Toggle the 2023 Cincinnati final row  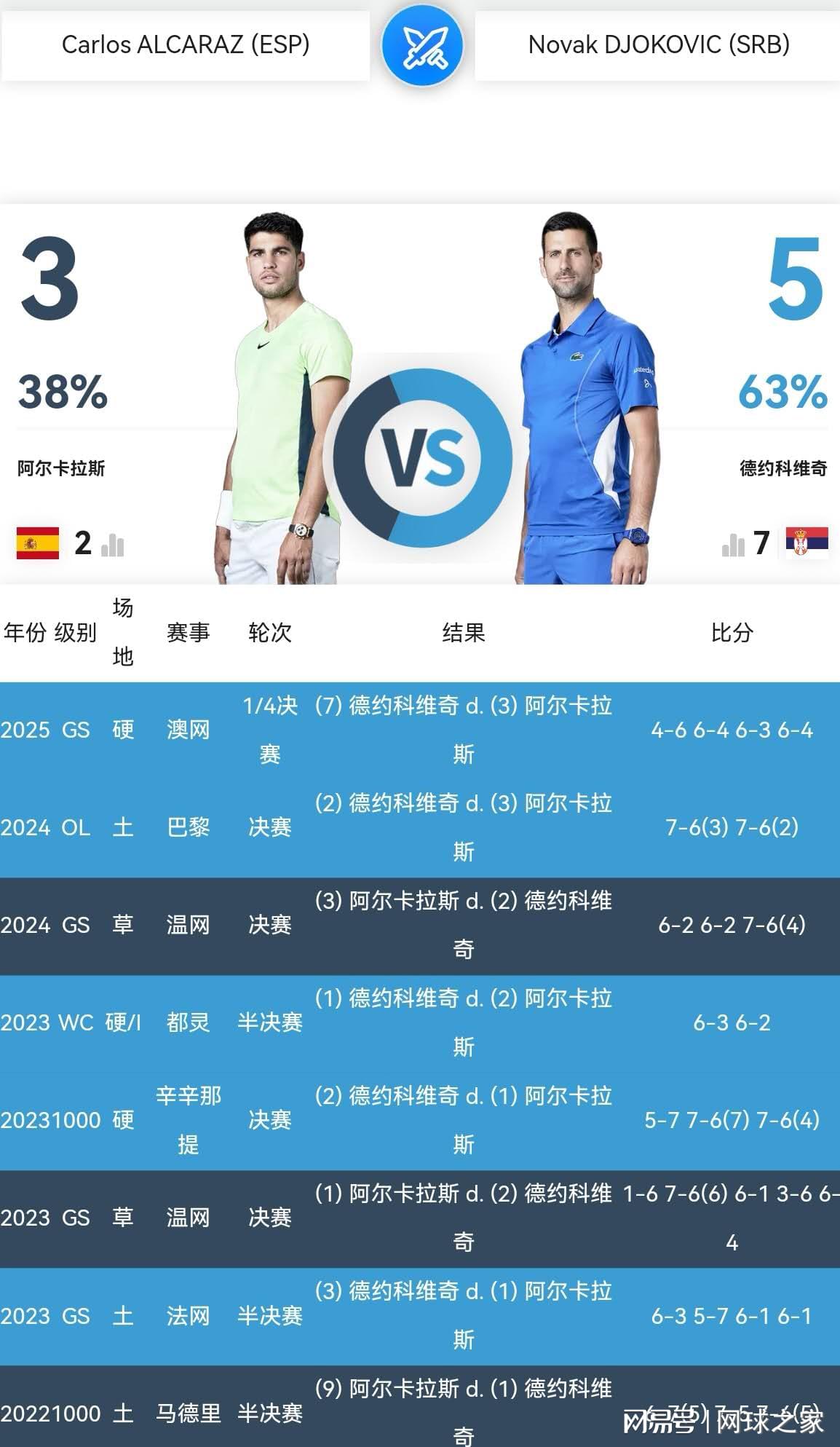point(420,1120)
